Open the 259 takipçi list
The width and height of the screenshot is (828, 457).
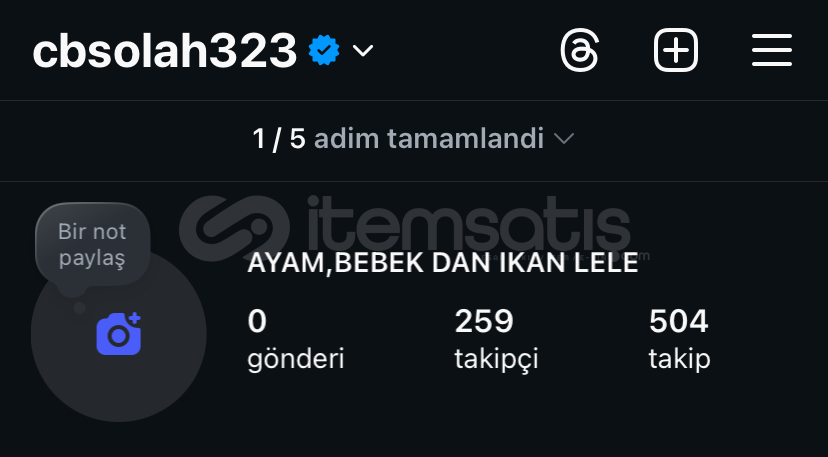(496, 339)
